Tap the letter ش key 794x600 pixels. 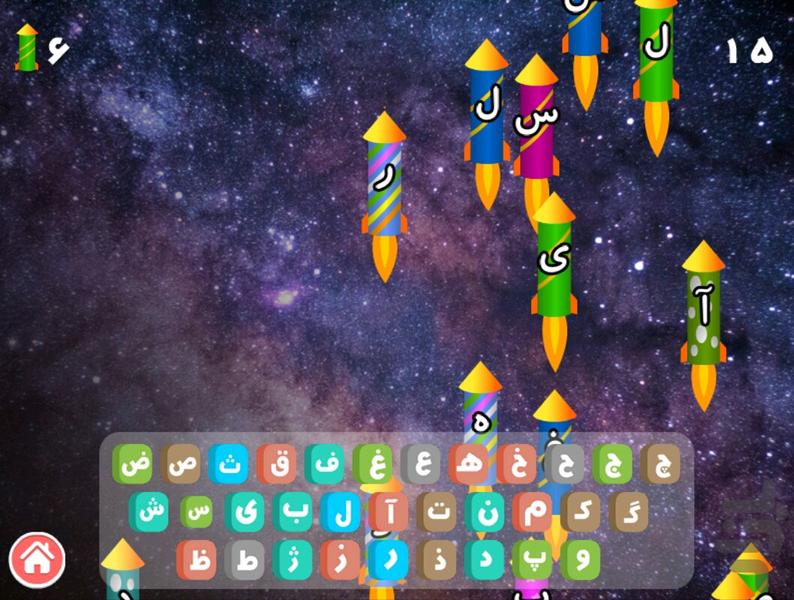pos(148,512)
